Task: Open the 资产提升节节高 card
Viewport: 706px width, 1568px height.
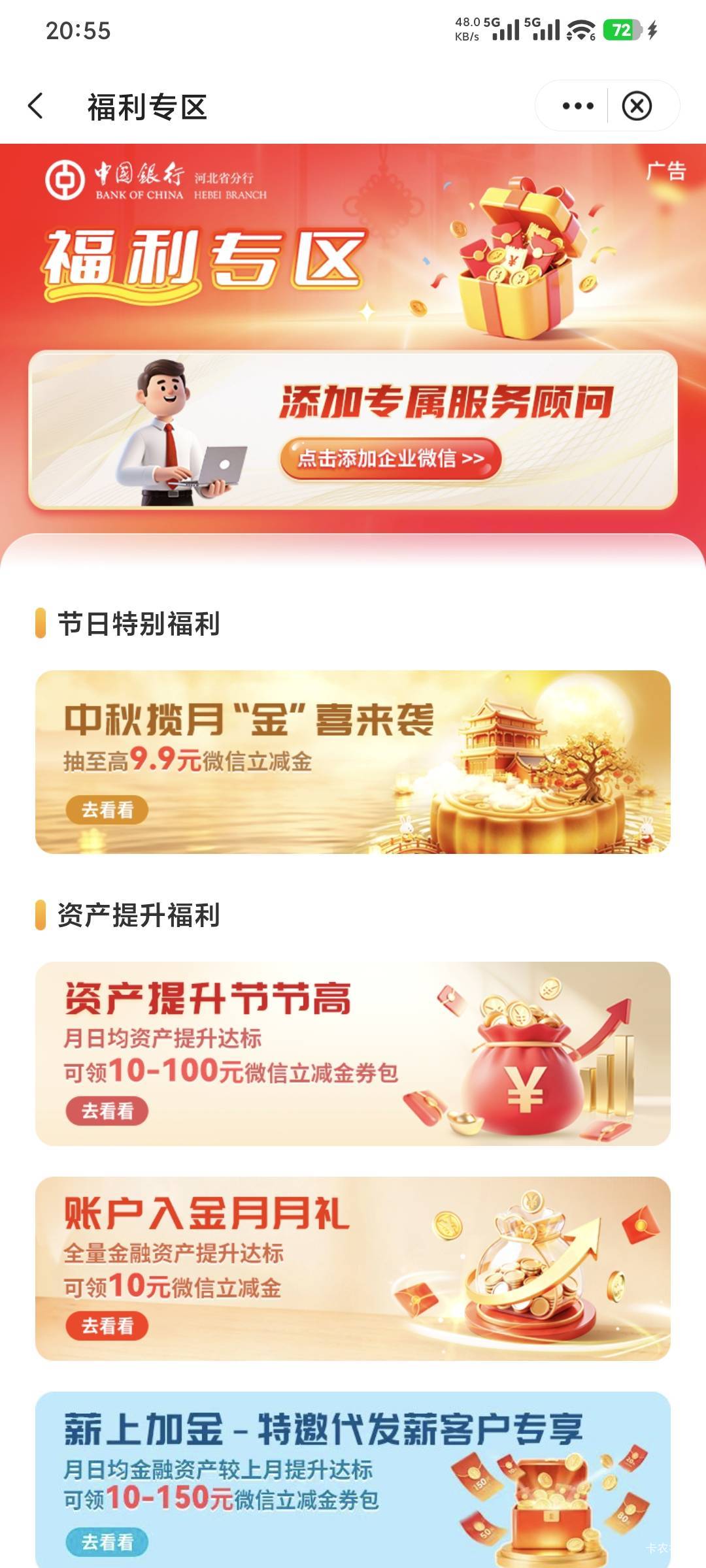Action: click(353, 1054)
